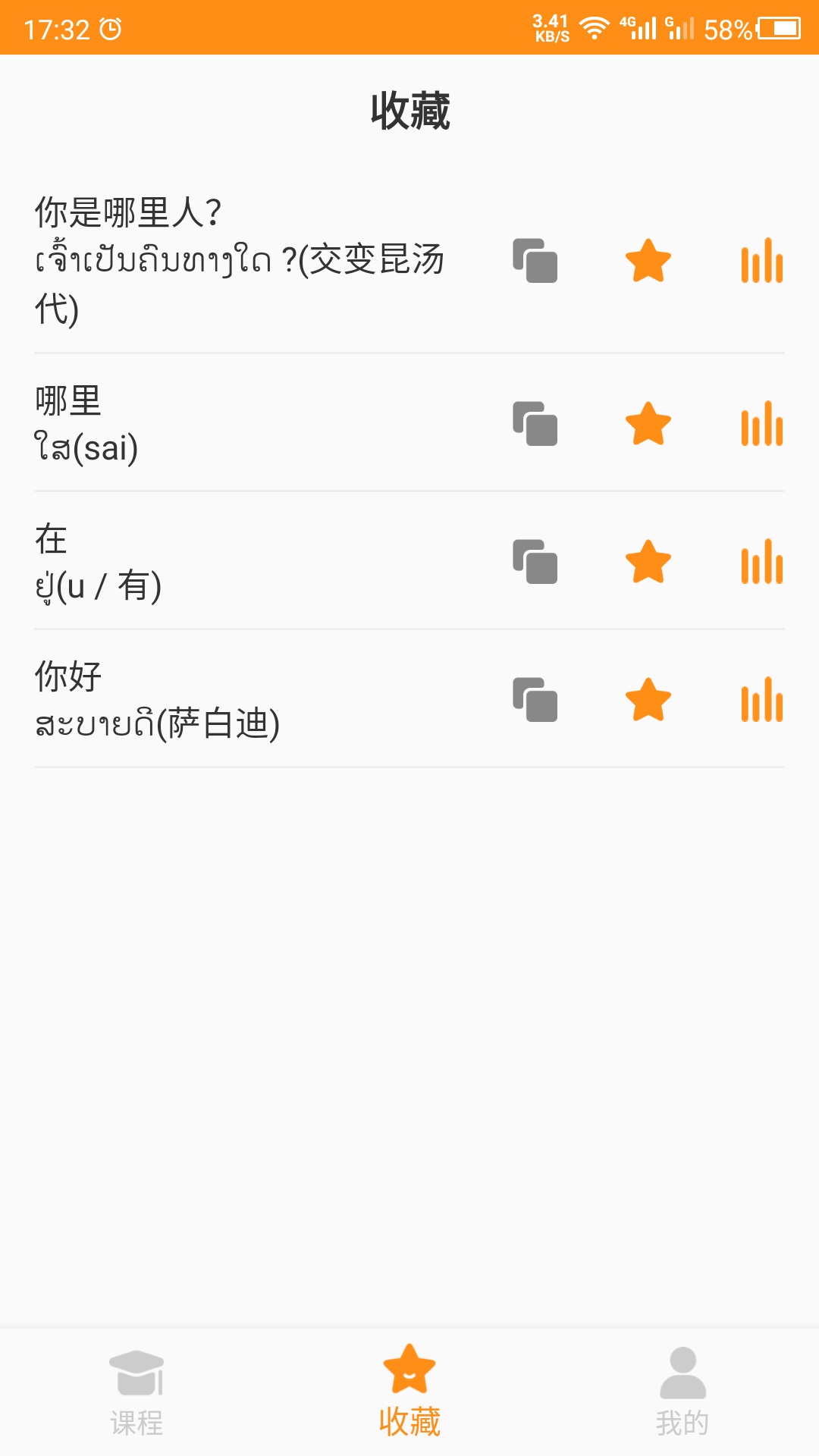Listen to audio for 在
819x1456 pixels.
coord(761,561)
